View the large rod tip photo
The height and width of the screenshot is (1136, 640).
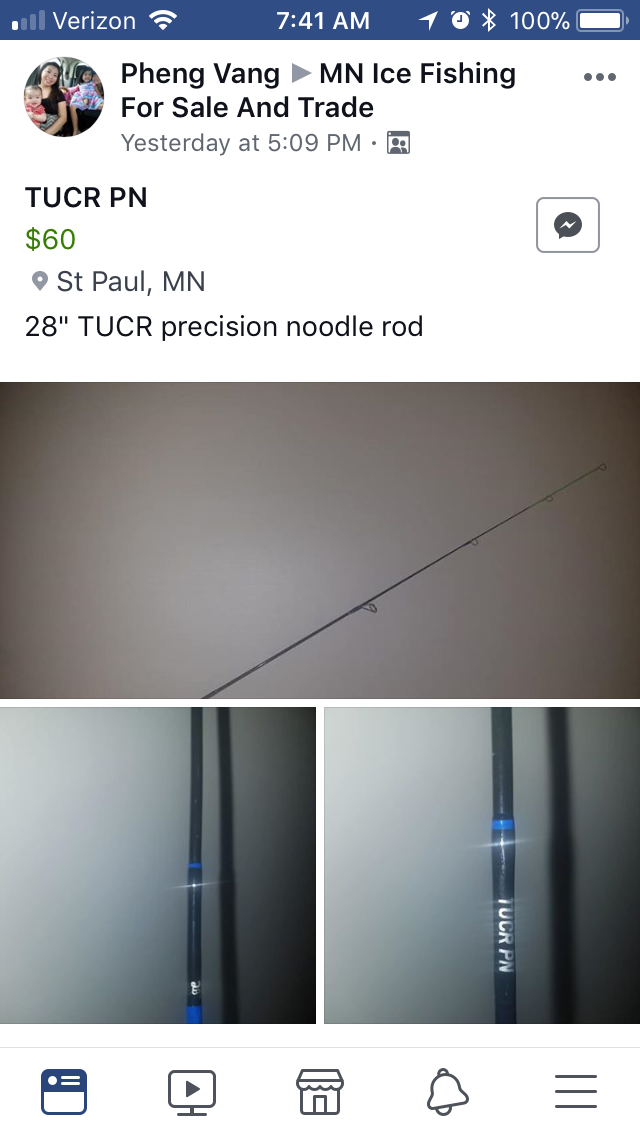[320, 540]
